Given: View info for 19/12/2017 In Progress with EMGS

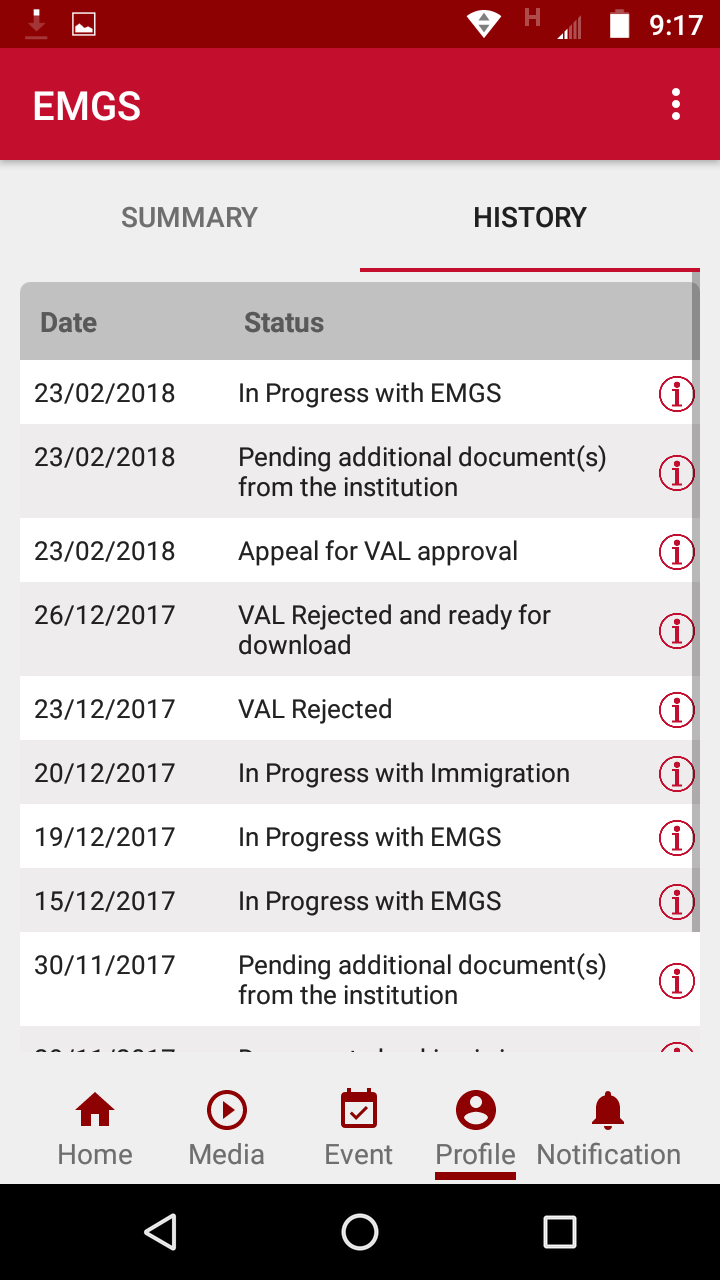Looking at the screenshot, I should click(x=676, y=837).
